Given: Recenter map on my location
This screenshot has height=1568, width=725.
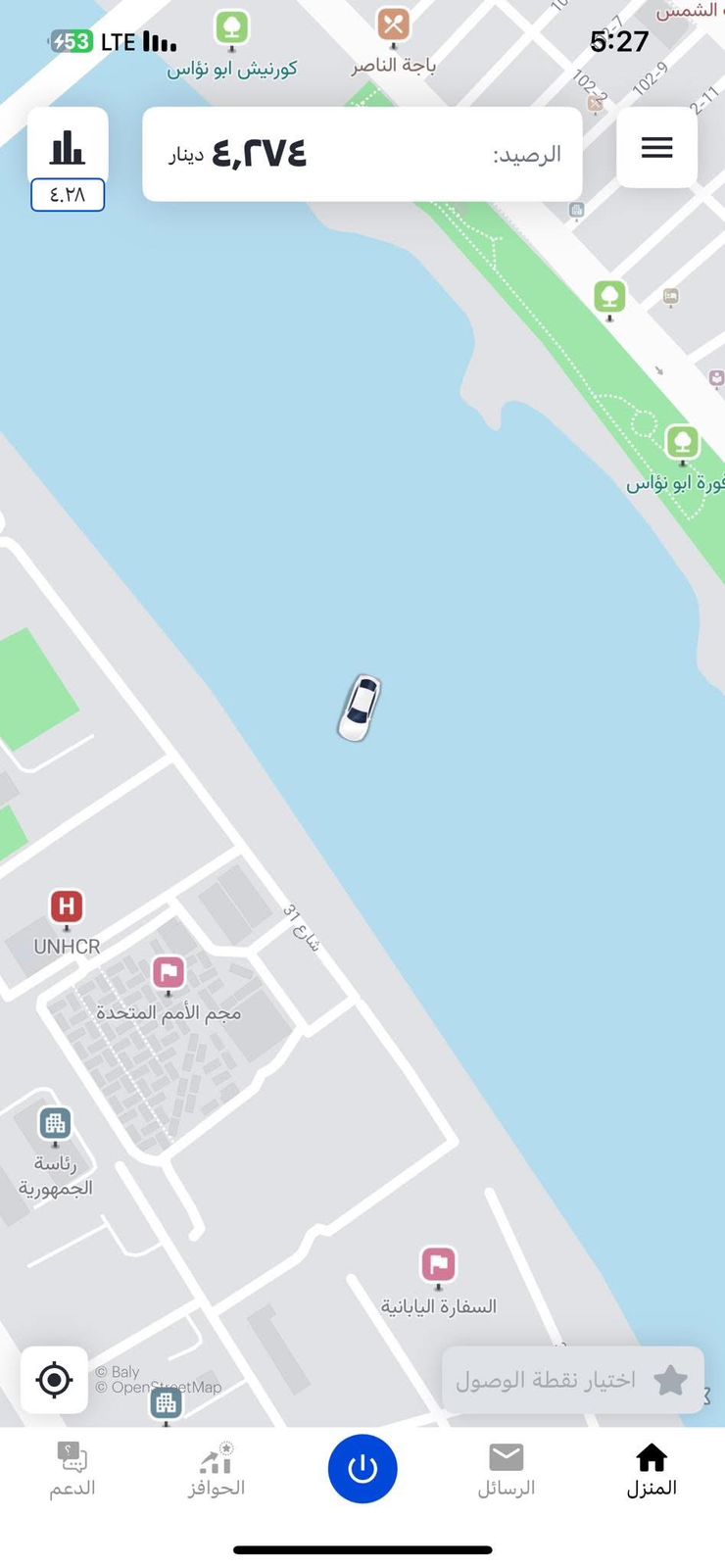Looking at the screenshot, I should (54, 1380).
